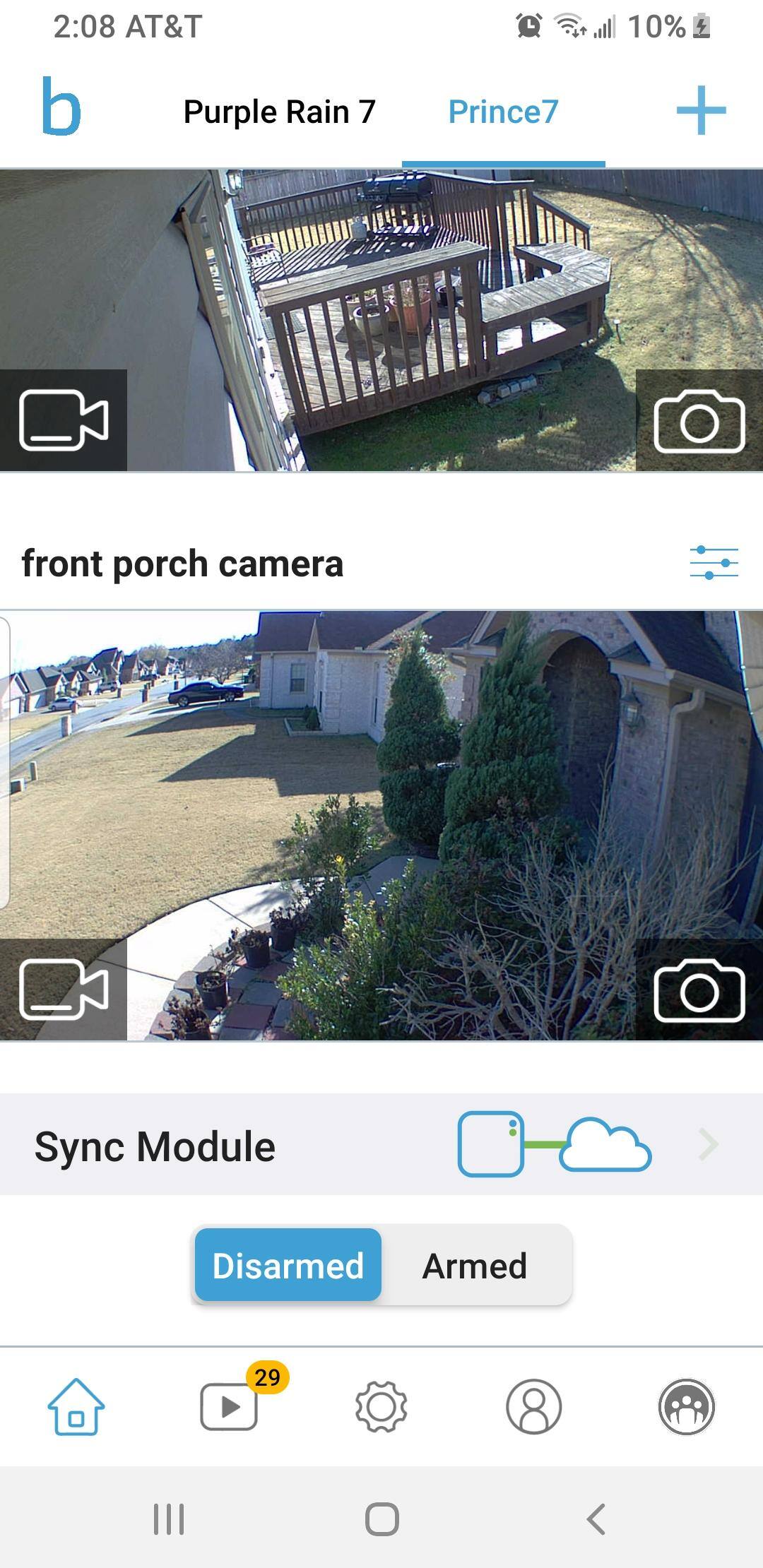The image size is (763, 1568).
Task: Go to the account profile tab
Action: 534,1407
